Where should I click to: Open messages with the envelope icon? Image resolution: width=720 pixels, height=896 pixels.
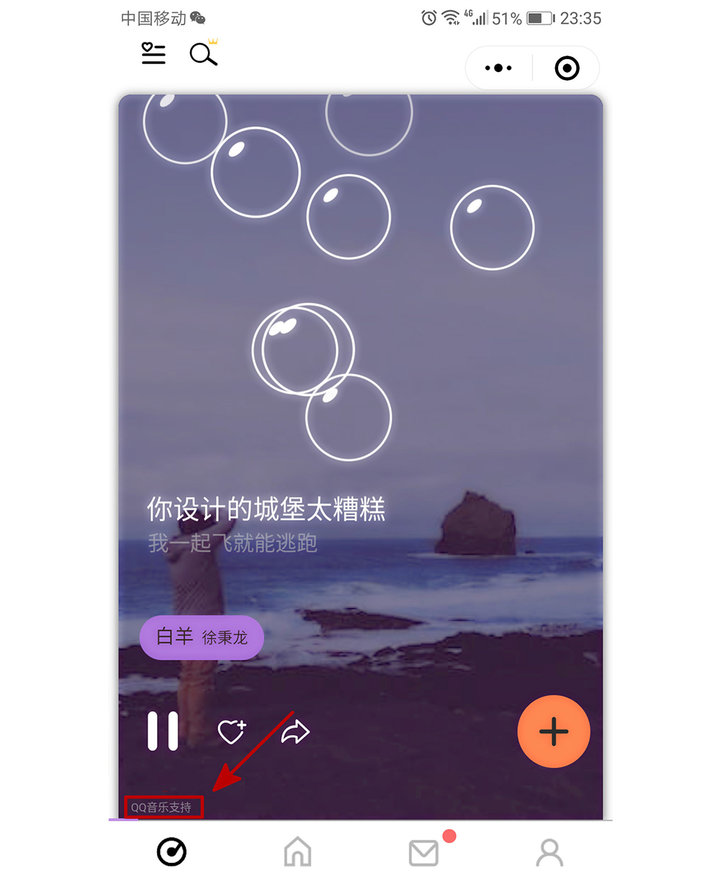point(422,852)
